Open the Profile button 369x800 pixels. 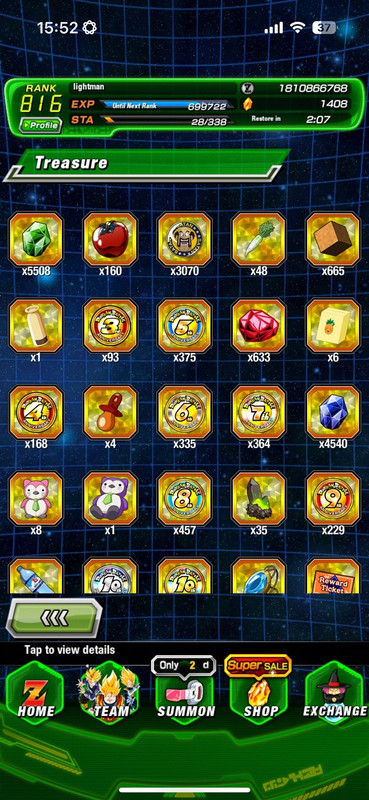point(40,125)
